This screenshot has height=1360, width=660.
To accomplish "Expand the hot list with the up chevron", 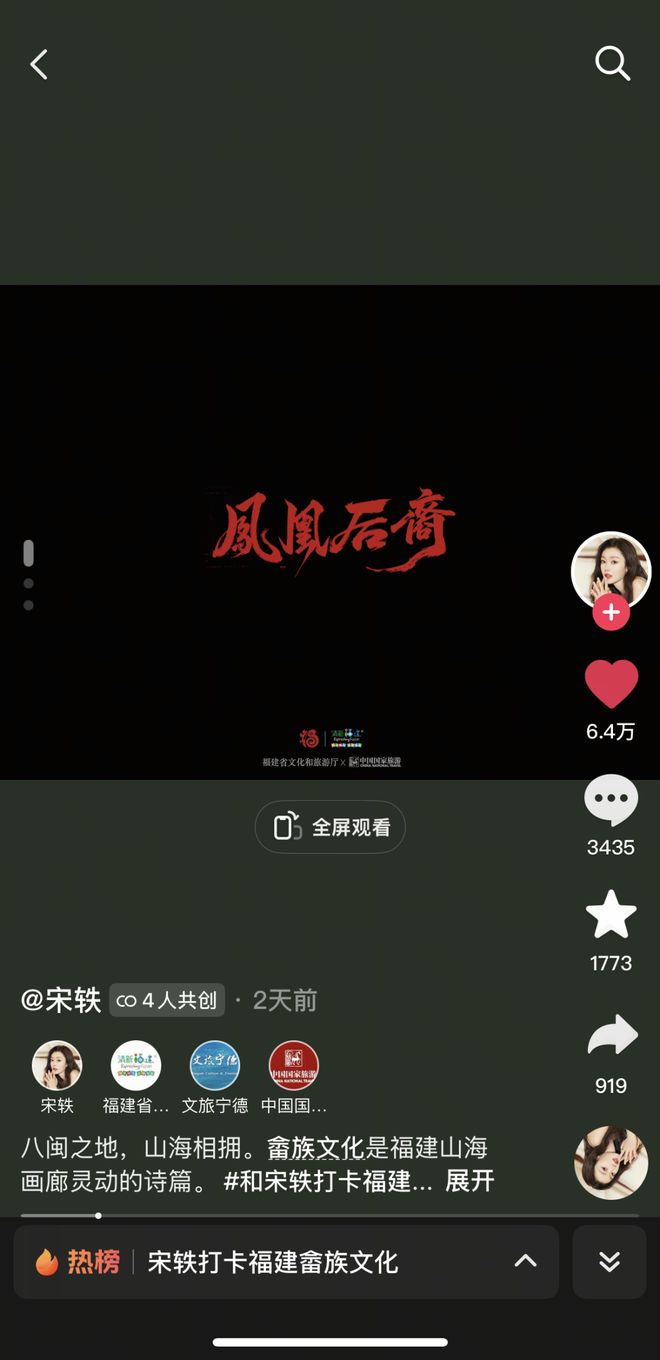I will pos(525,1262).
